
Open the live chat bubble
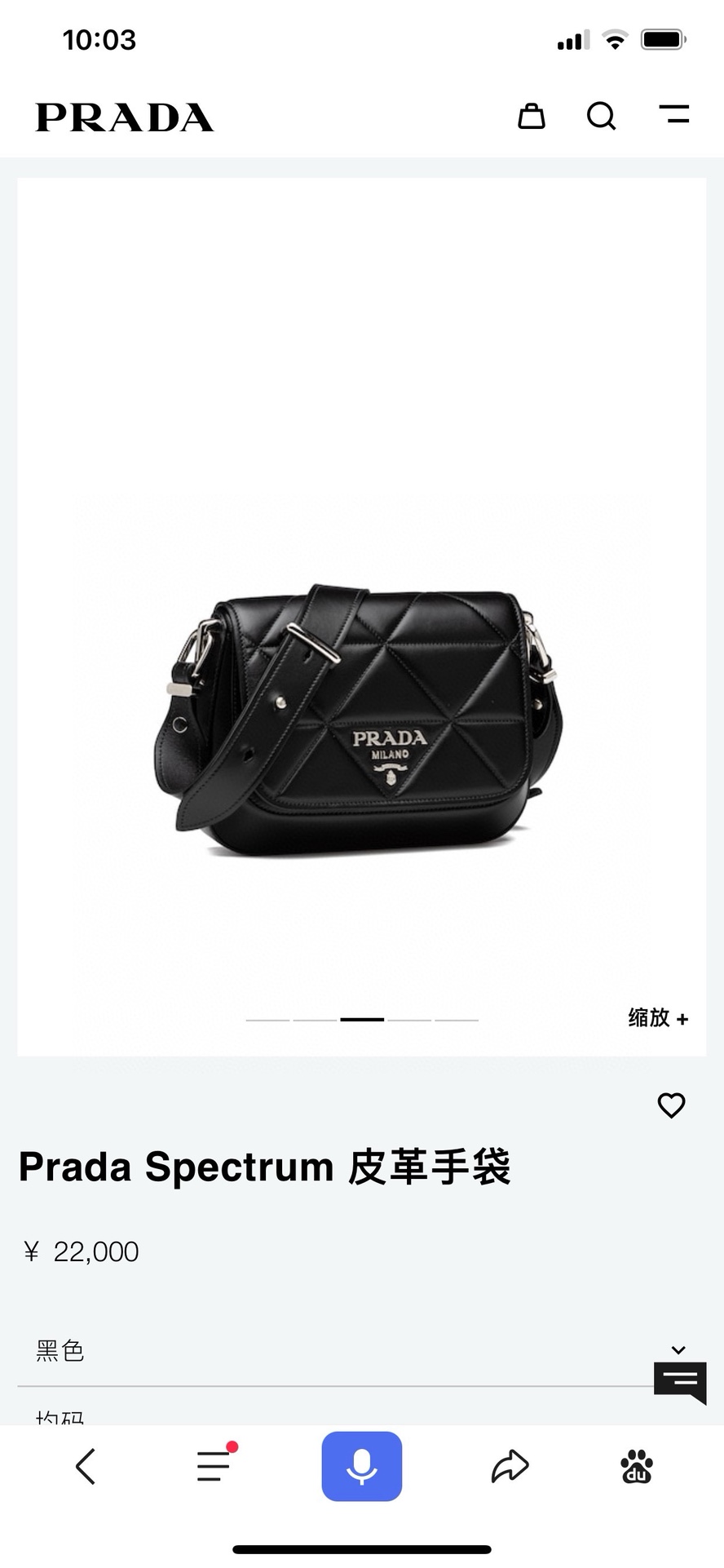pos(680,1382)
